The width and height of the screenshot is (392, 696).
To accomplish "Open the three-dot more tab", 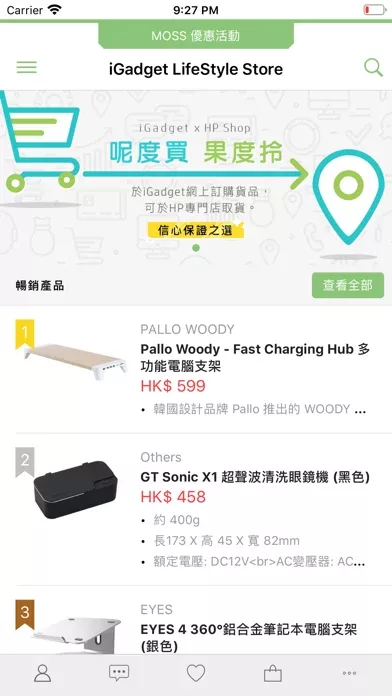I will pos(349,673).
